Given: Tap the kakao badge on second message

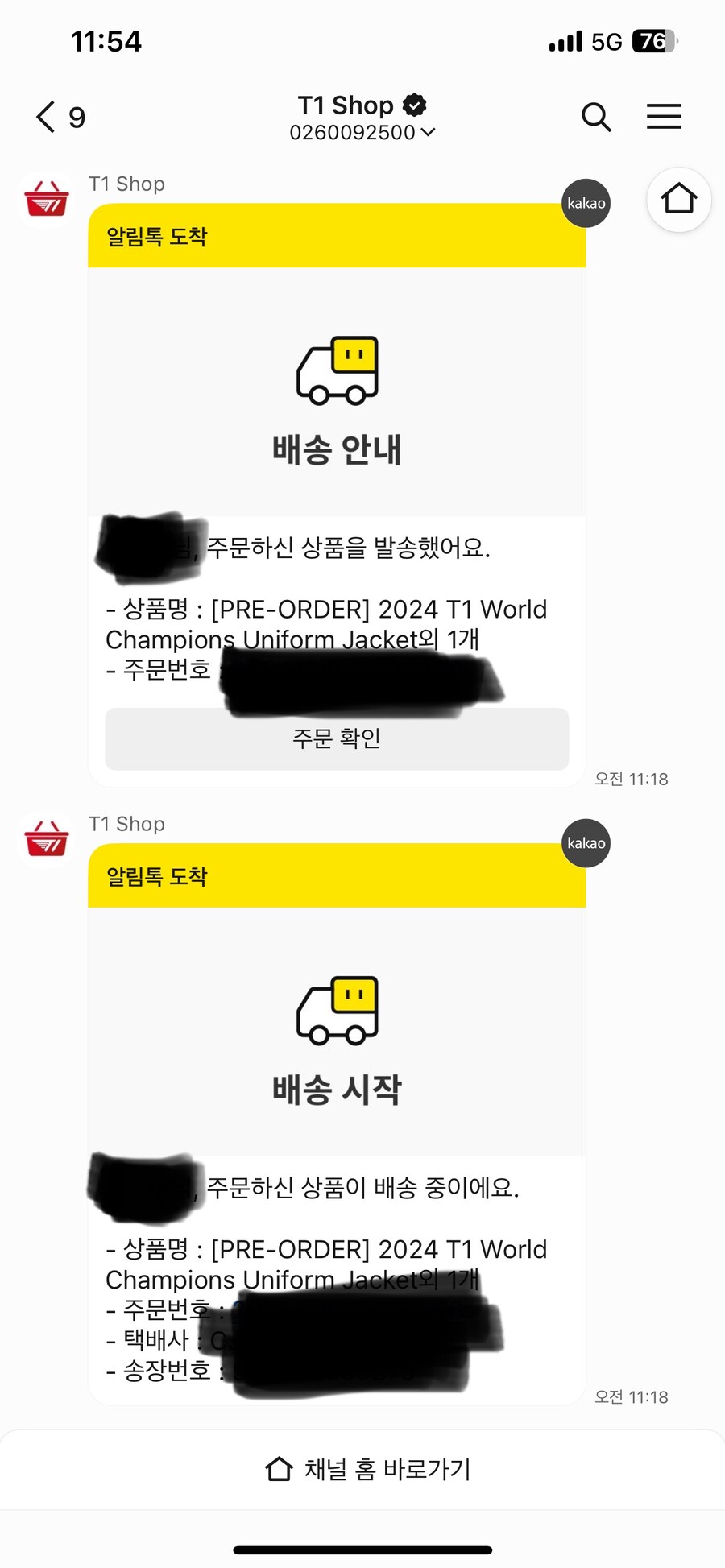Looking at the screenshot, I should [x=586, y=842].
